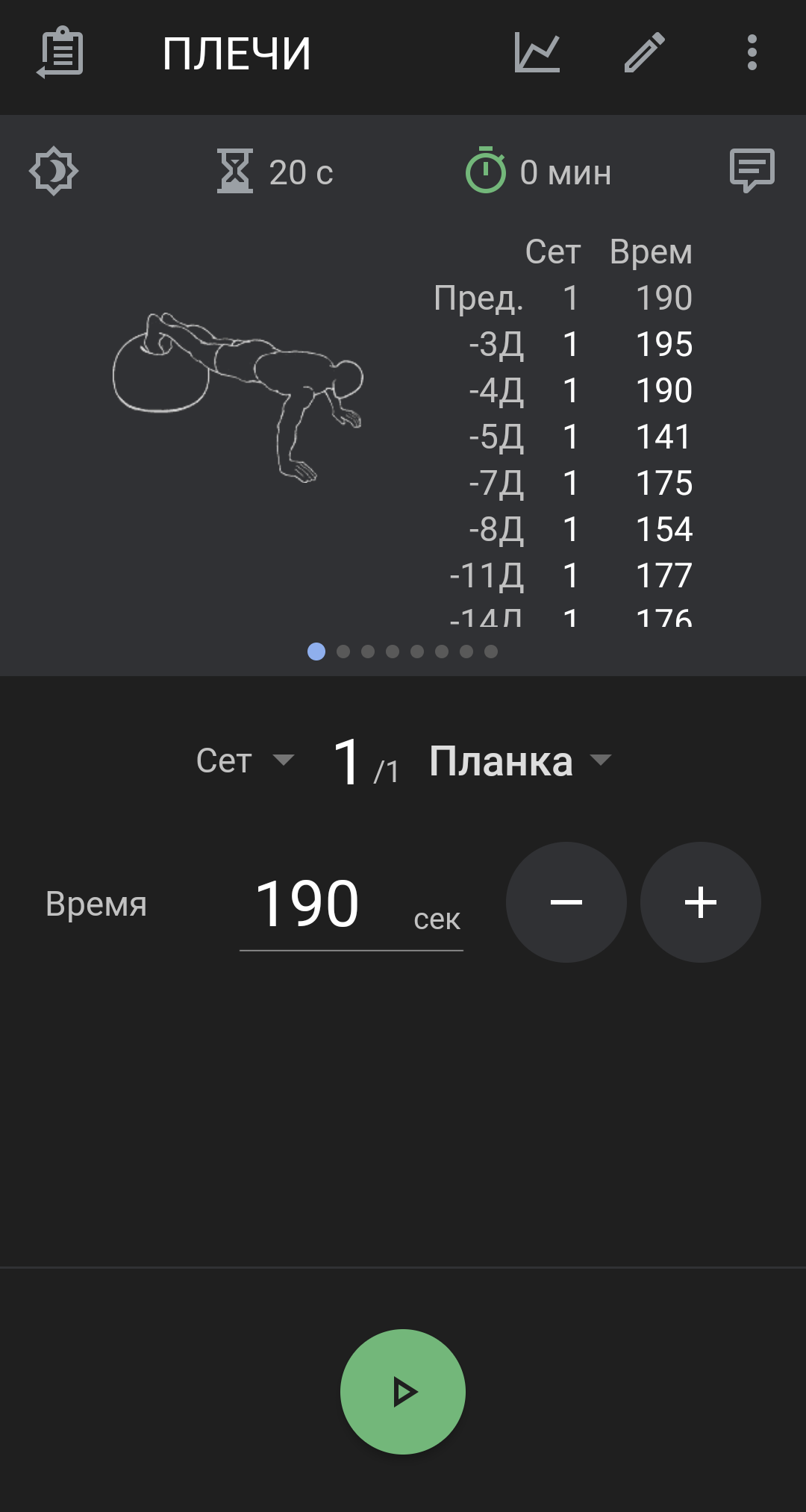Open the overflow menu

752,52
